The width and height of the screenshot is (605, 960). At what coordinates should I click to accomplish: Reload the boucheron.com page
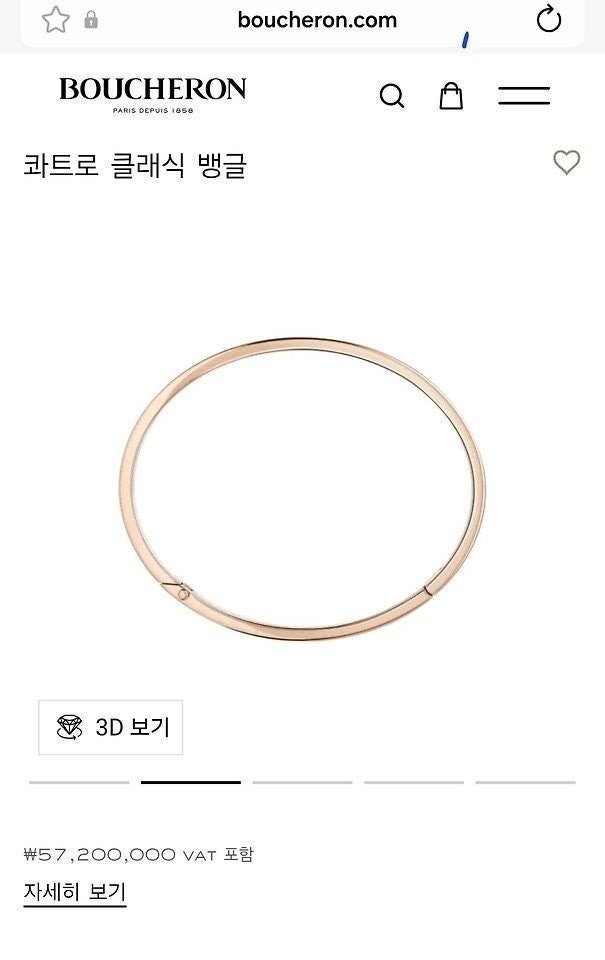(x=549, y=20)
